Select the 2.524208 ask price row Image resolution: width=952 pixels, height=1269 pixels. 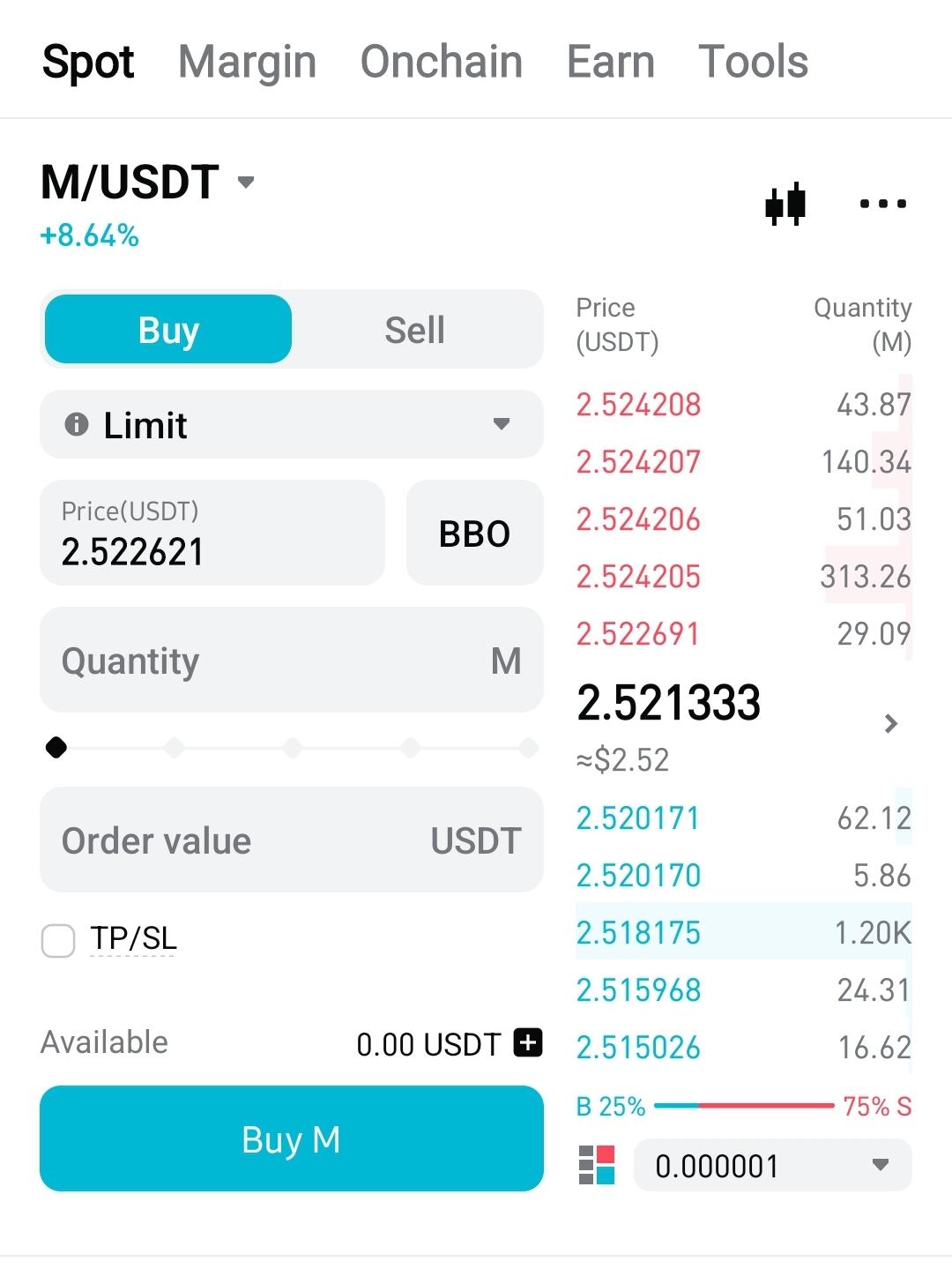tap(743, 405)
